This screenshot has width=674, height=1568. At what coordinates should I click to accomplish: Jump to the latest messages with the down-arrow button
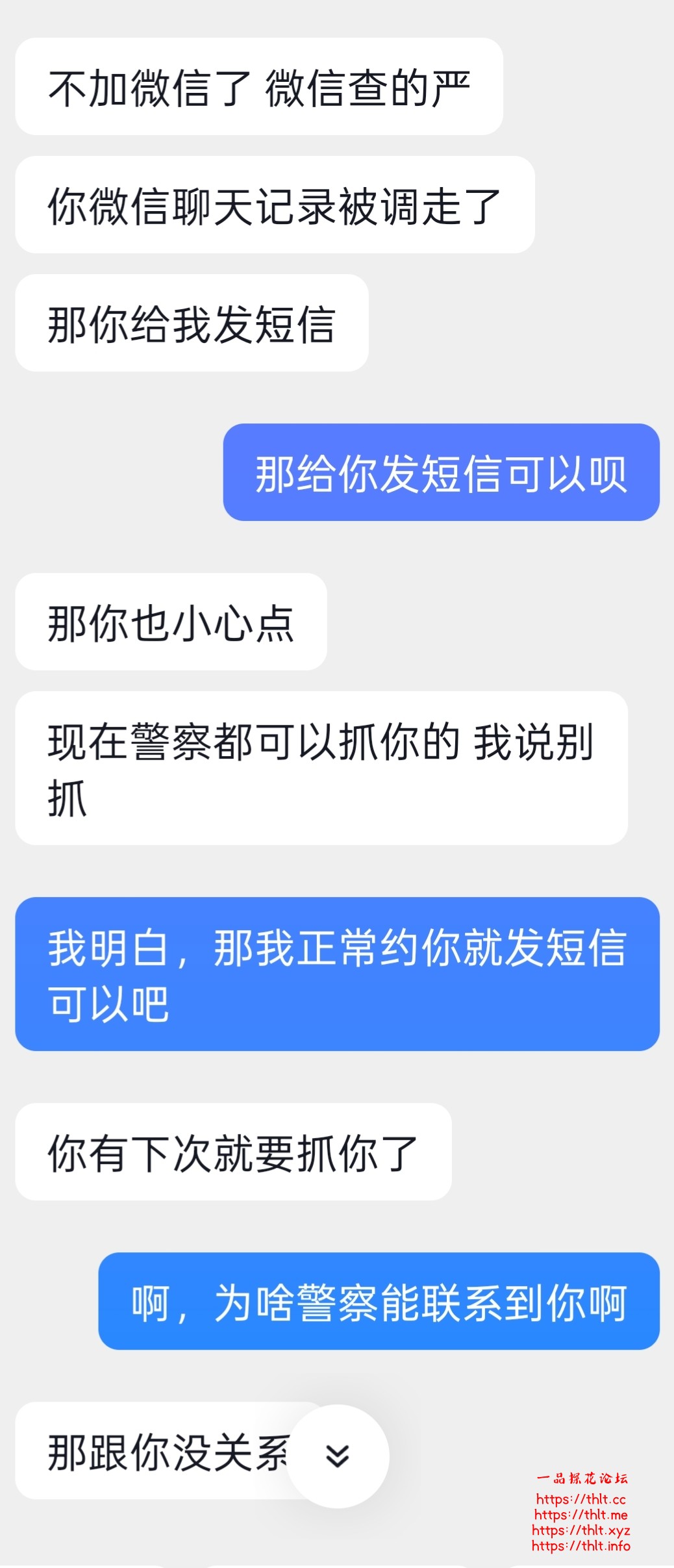(338, 1456)
